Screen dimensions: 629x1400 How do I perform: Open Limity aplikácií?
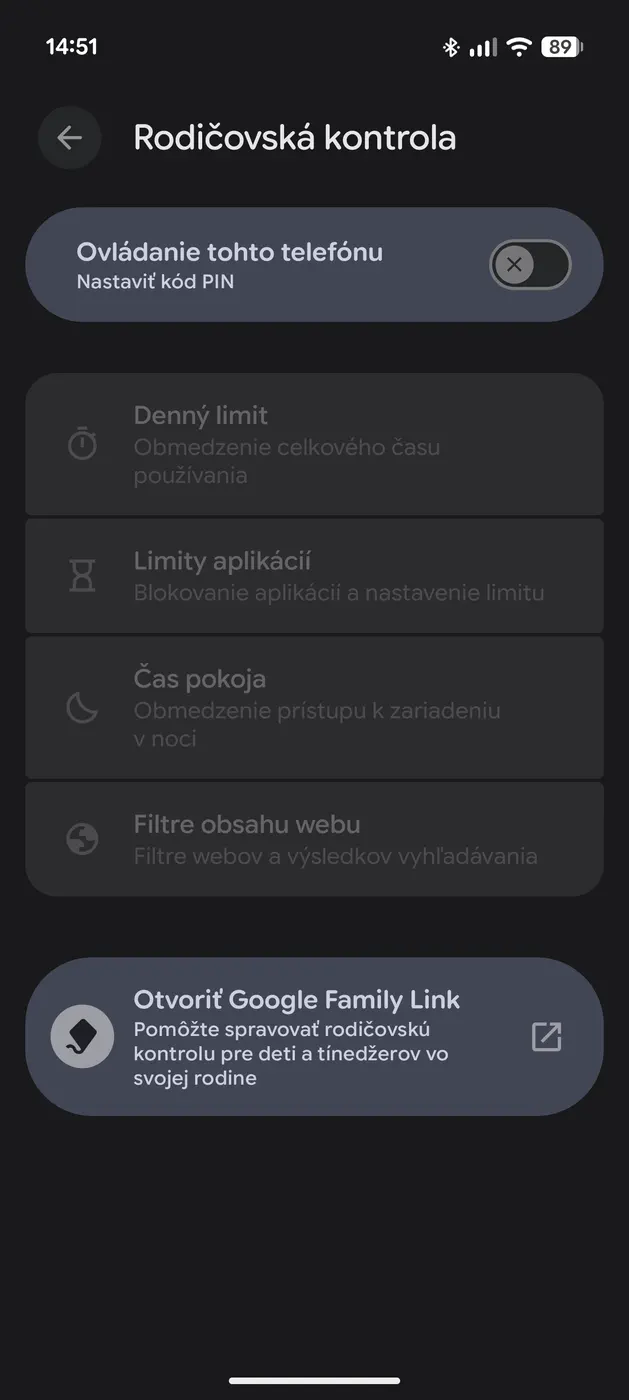(x=314, y=576)
